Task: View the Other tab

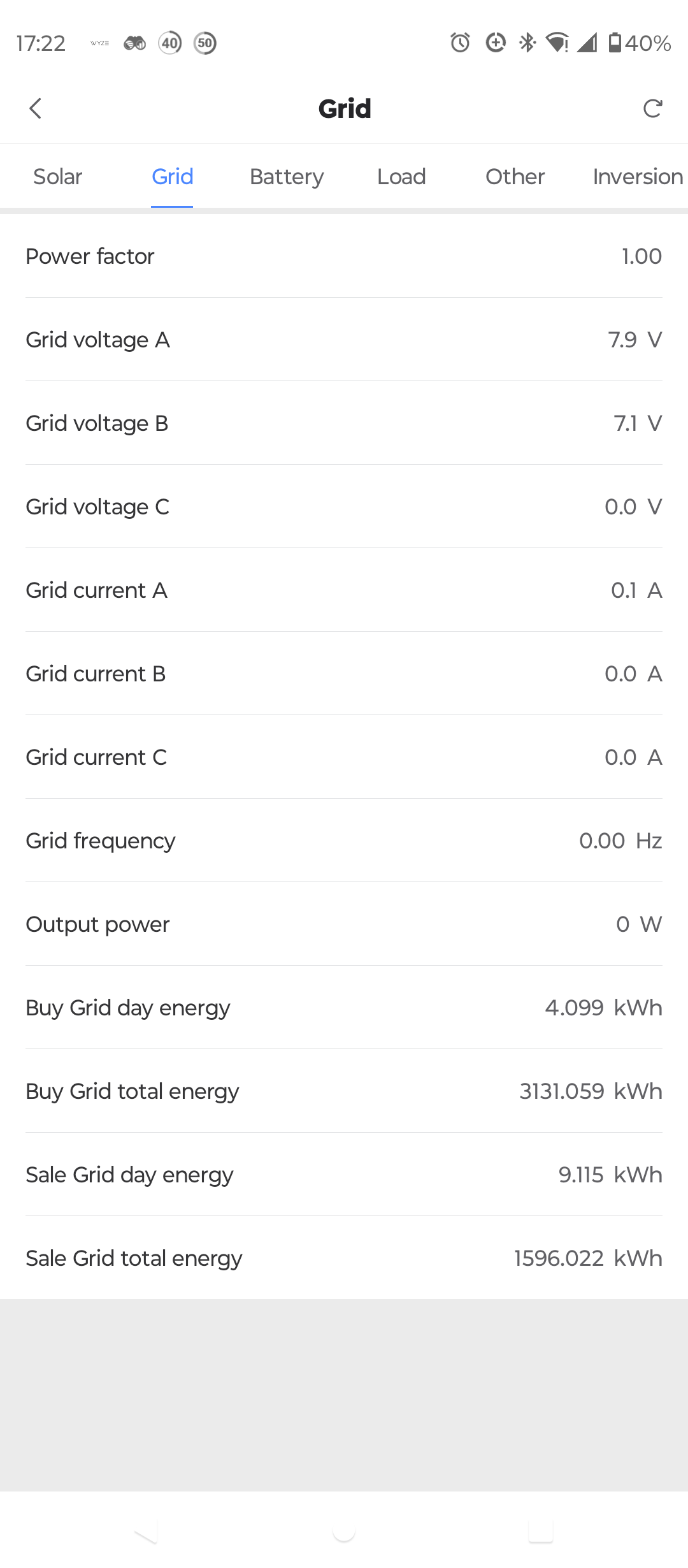Action: click(x=515, y=177)
